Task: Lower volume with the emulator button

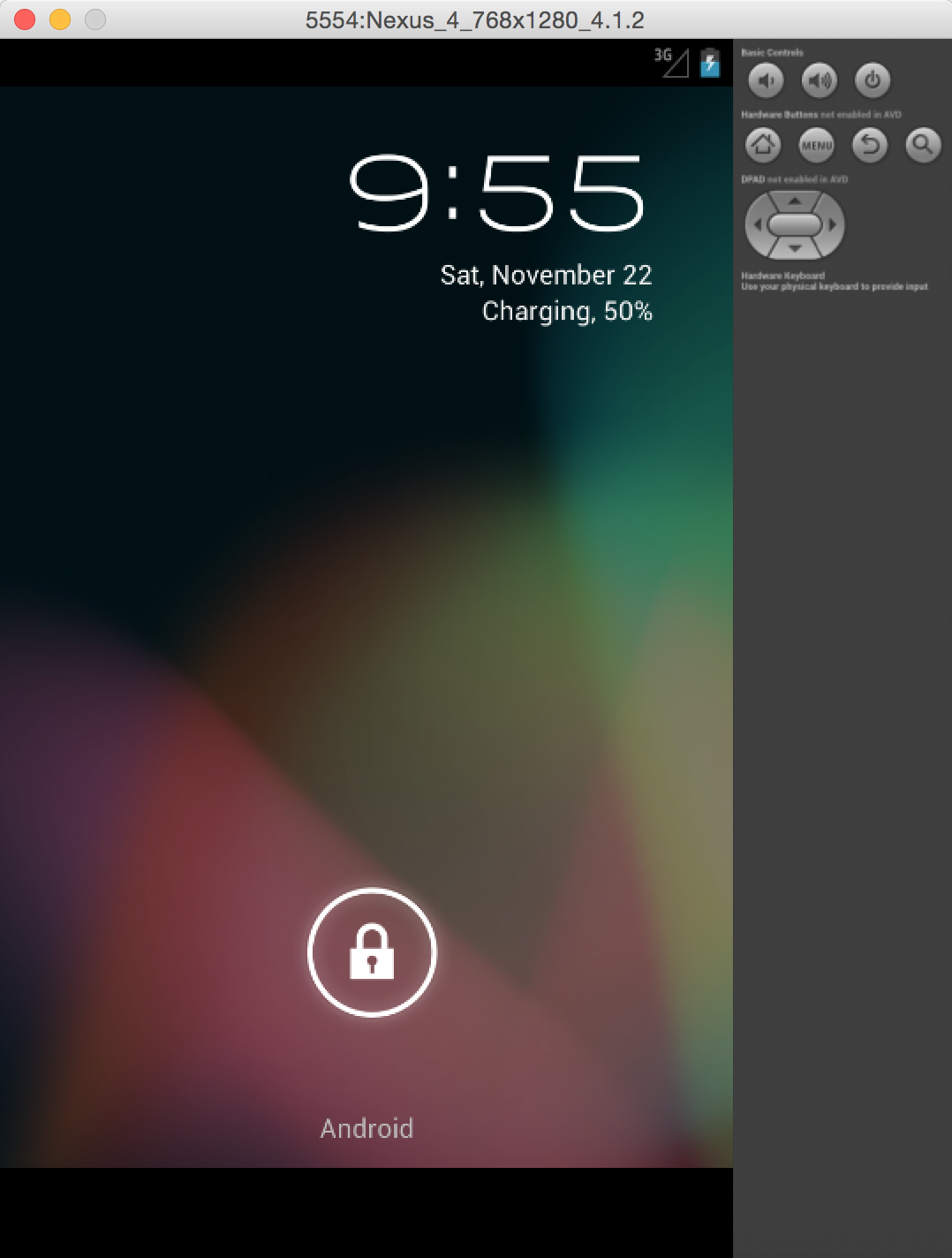Action: [766, 80]
